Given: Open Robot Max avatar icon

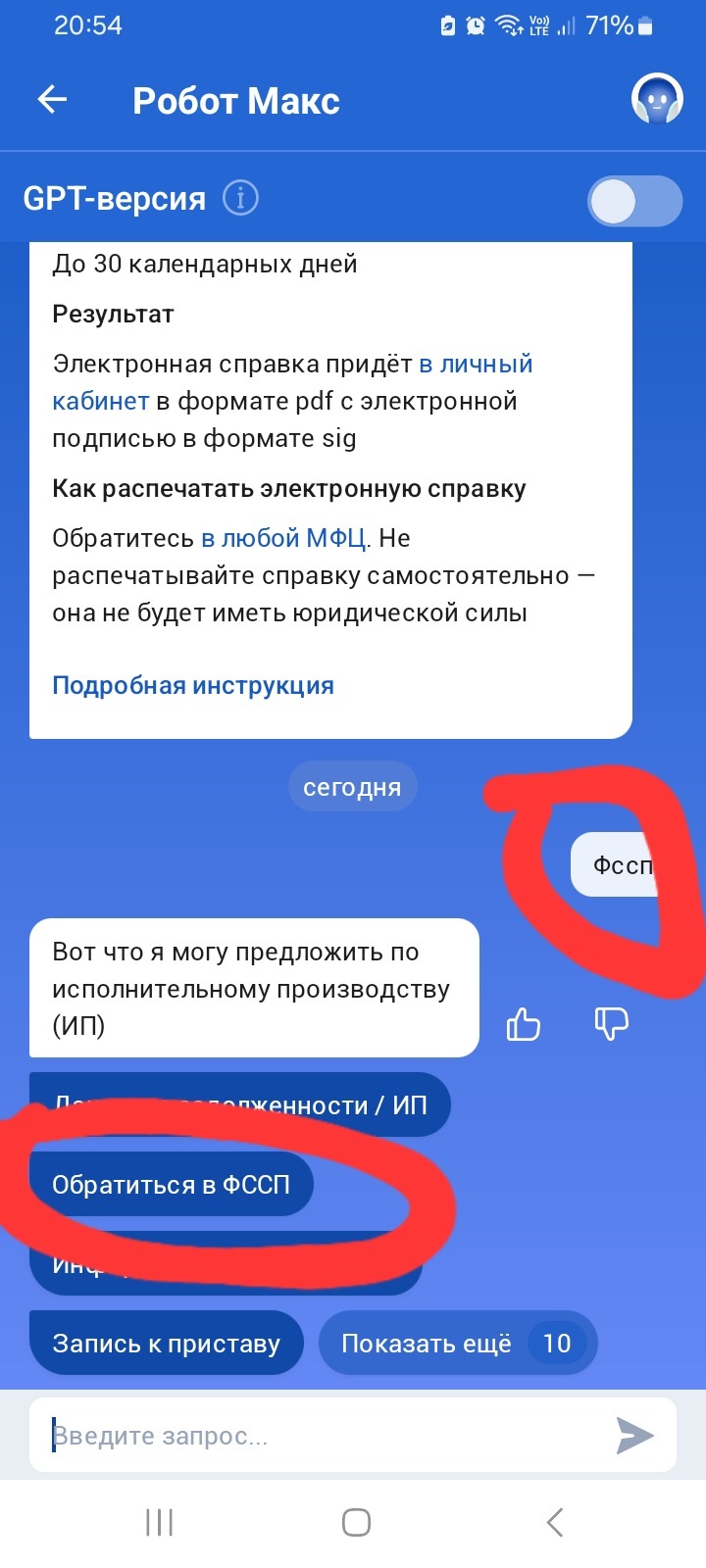Looking at the screenshot, I should [x=656, y=99].
